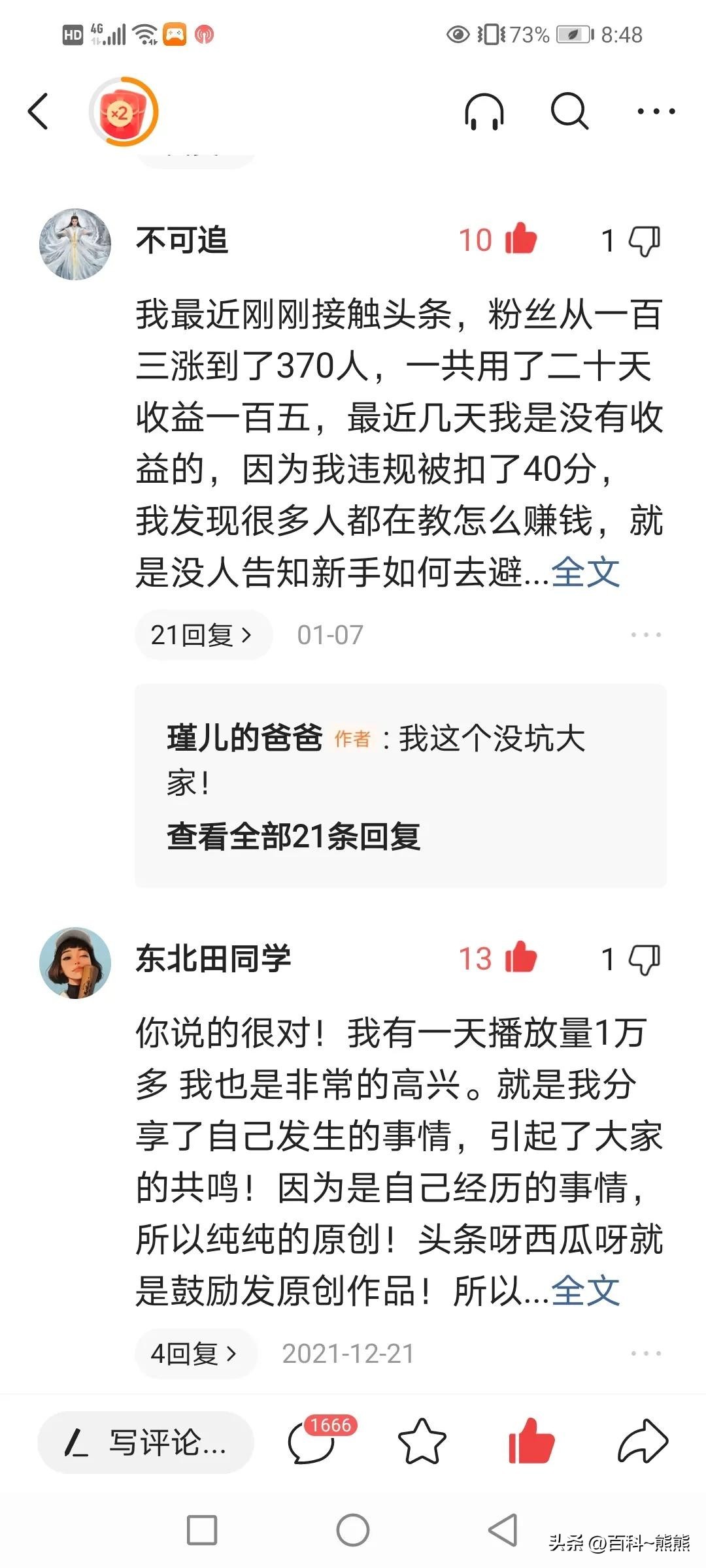Open the 4回复 replies chip
The width and height of the screenshot is (706, 1568).
(195, 1353)
